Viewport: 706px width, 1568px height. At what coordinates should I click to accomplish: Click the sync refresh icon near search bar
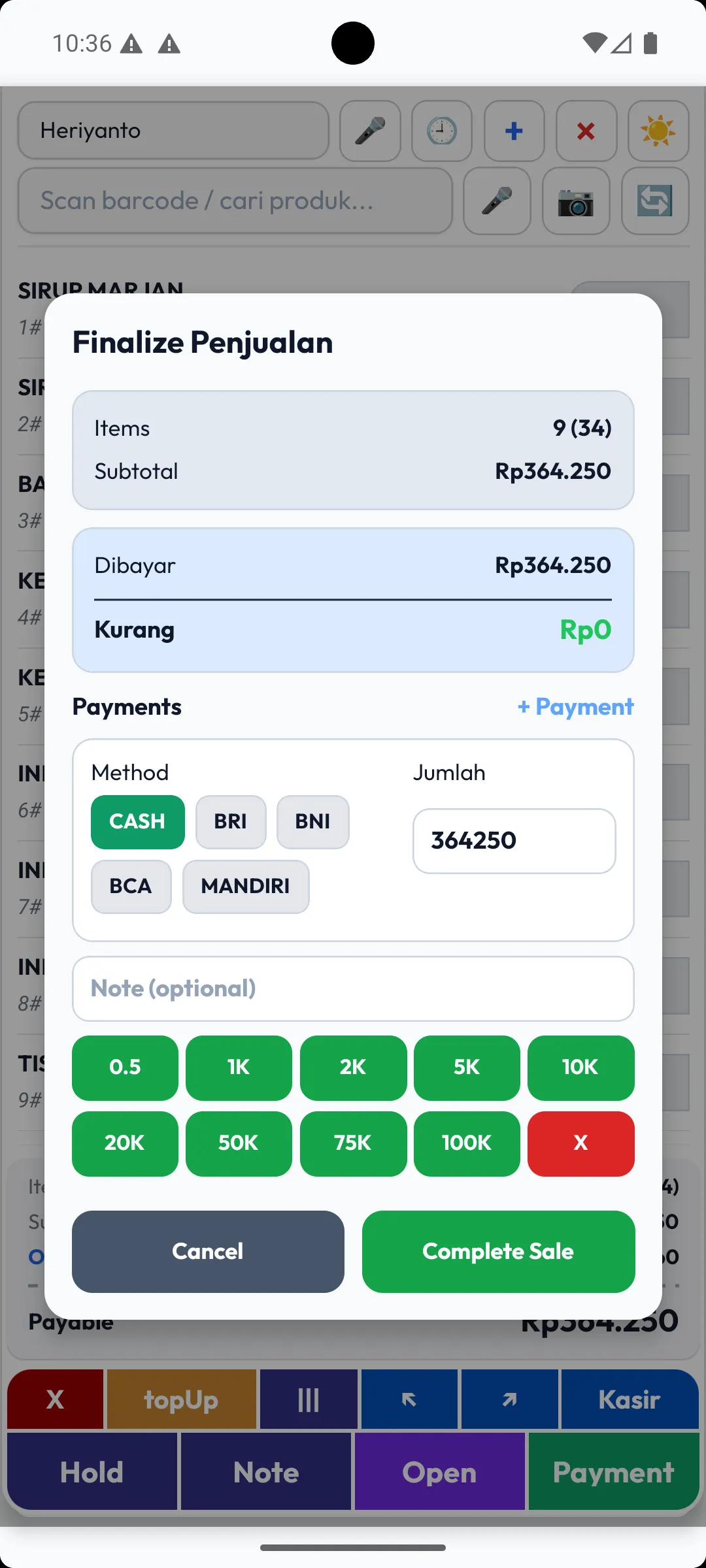point(655,201)
